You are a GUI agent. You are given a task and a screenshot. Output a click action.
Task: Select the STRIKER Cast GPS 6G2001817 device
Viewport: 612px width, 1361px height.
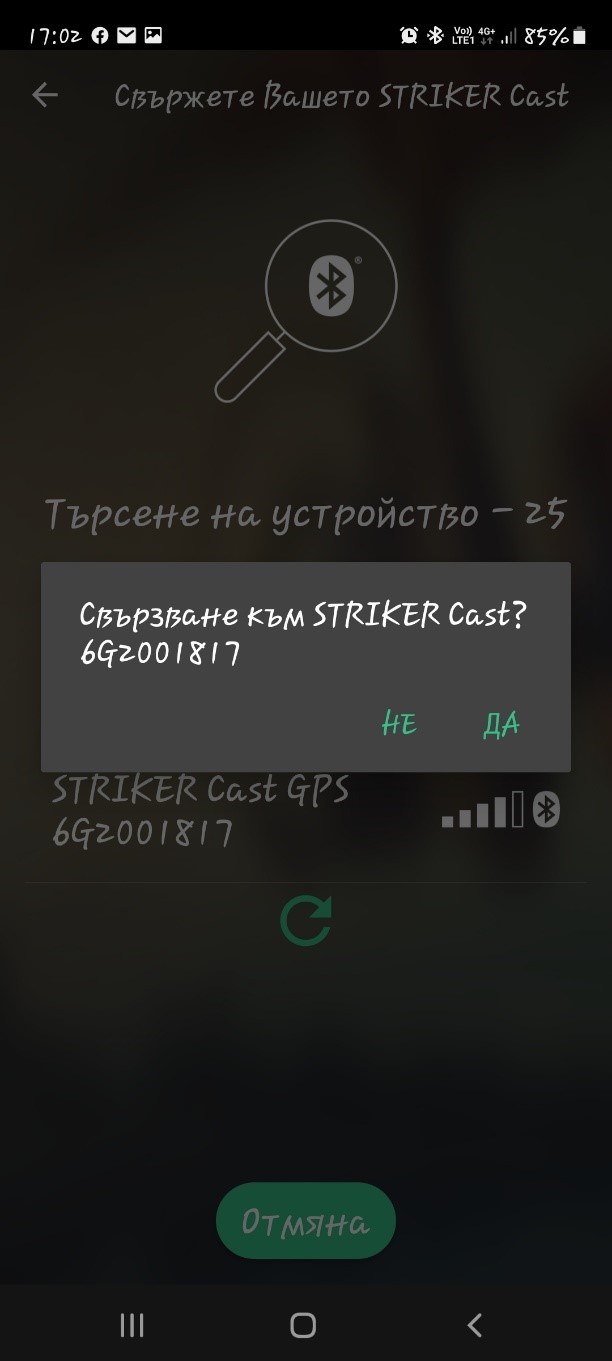point(305,810)
